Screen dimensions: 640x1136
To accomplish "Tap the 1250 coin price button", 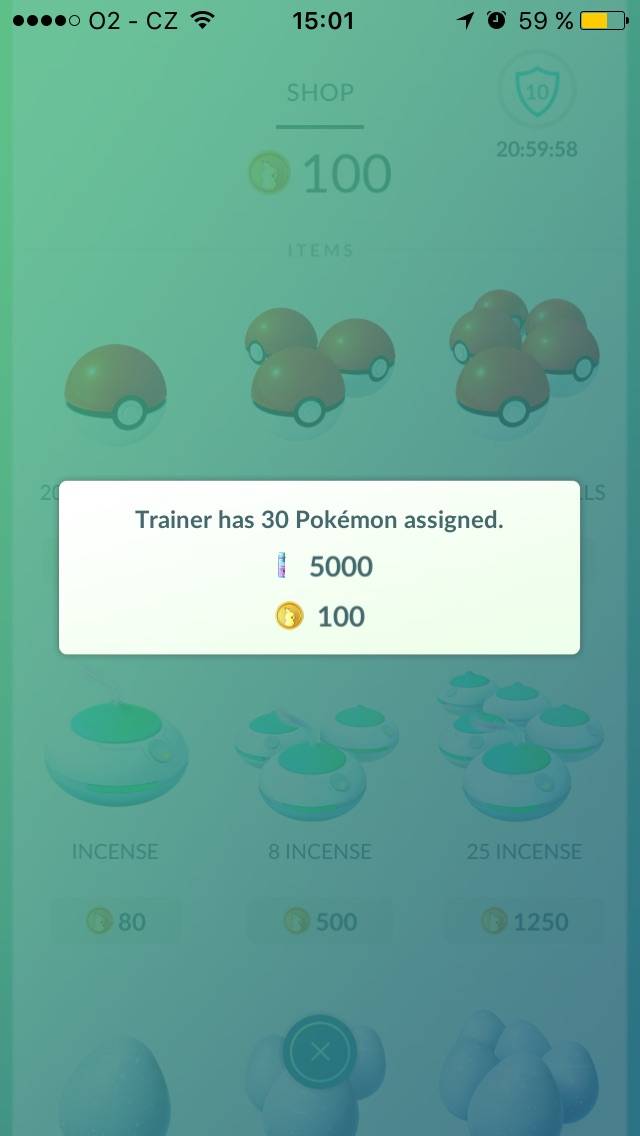I will pos(524,922).
